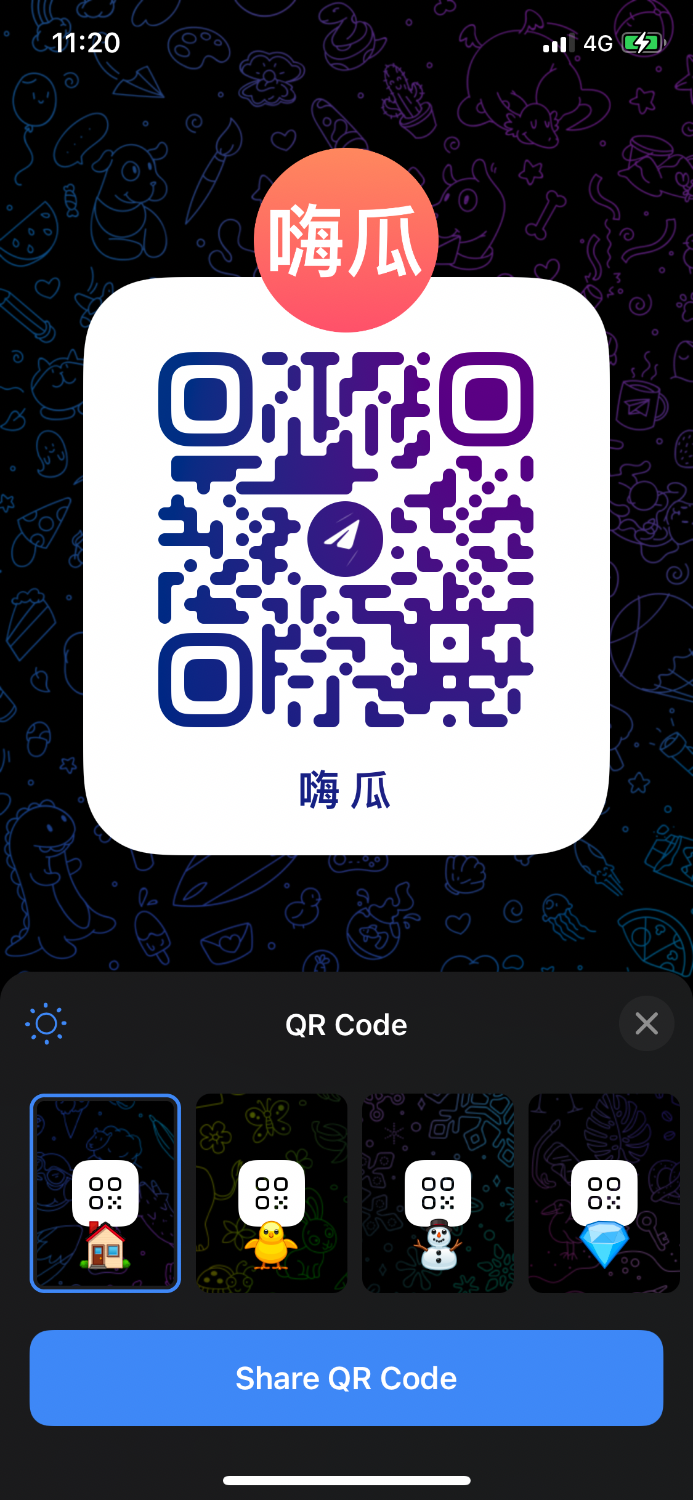Choose the baby chick QR theme

tap(271, 1193)
